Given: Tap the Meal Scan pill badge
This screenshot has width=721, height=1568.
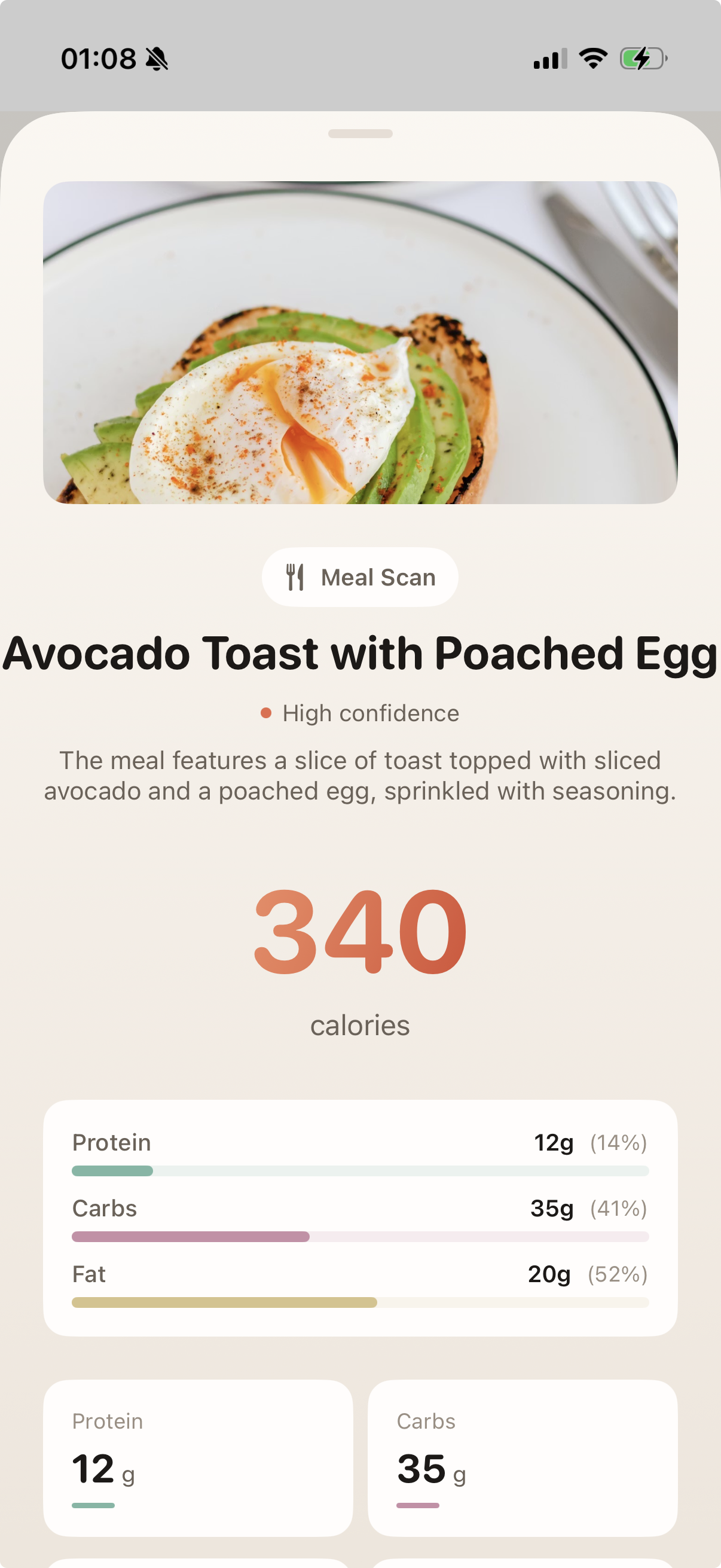Looking at the screenshot, I should [x=360, y=577].
